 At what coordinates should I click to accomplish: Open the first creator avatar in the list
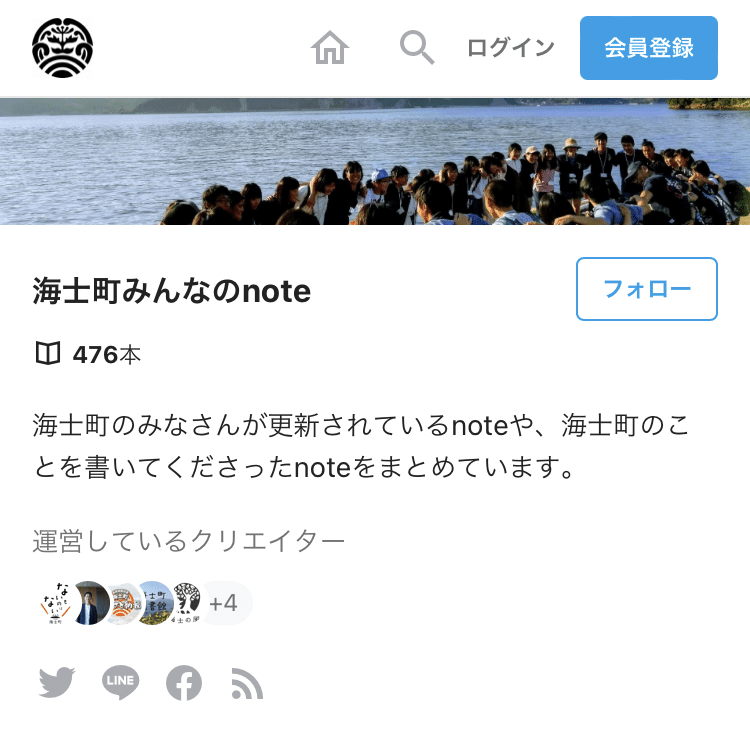[54, 603]
